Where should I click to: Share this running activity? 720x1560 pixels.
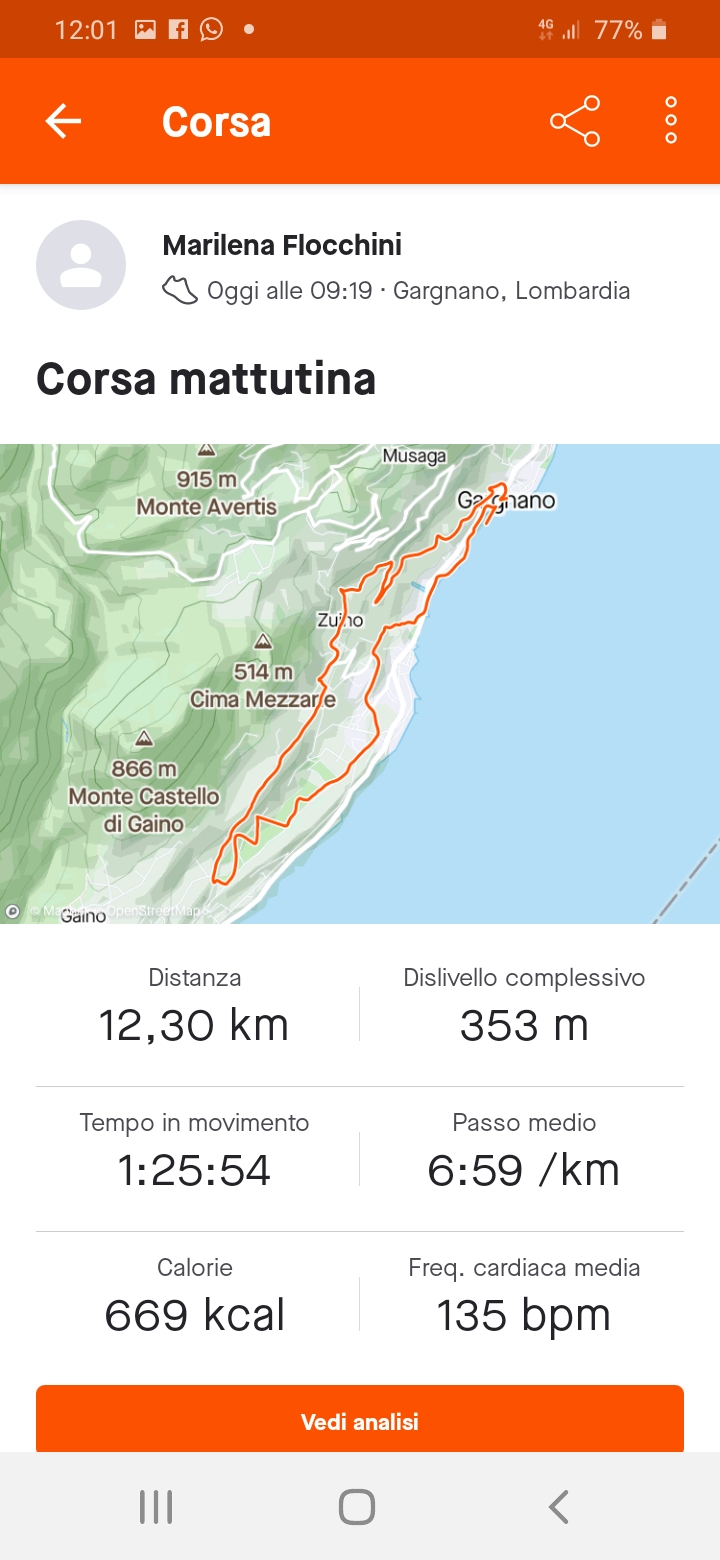(575, 121)
